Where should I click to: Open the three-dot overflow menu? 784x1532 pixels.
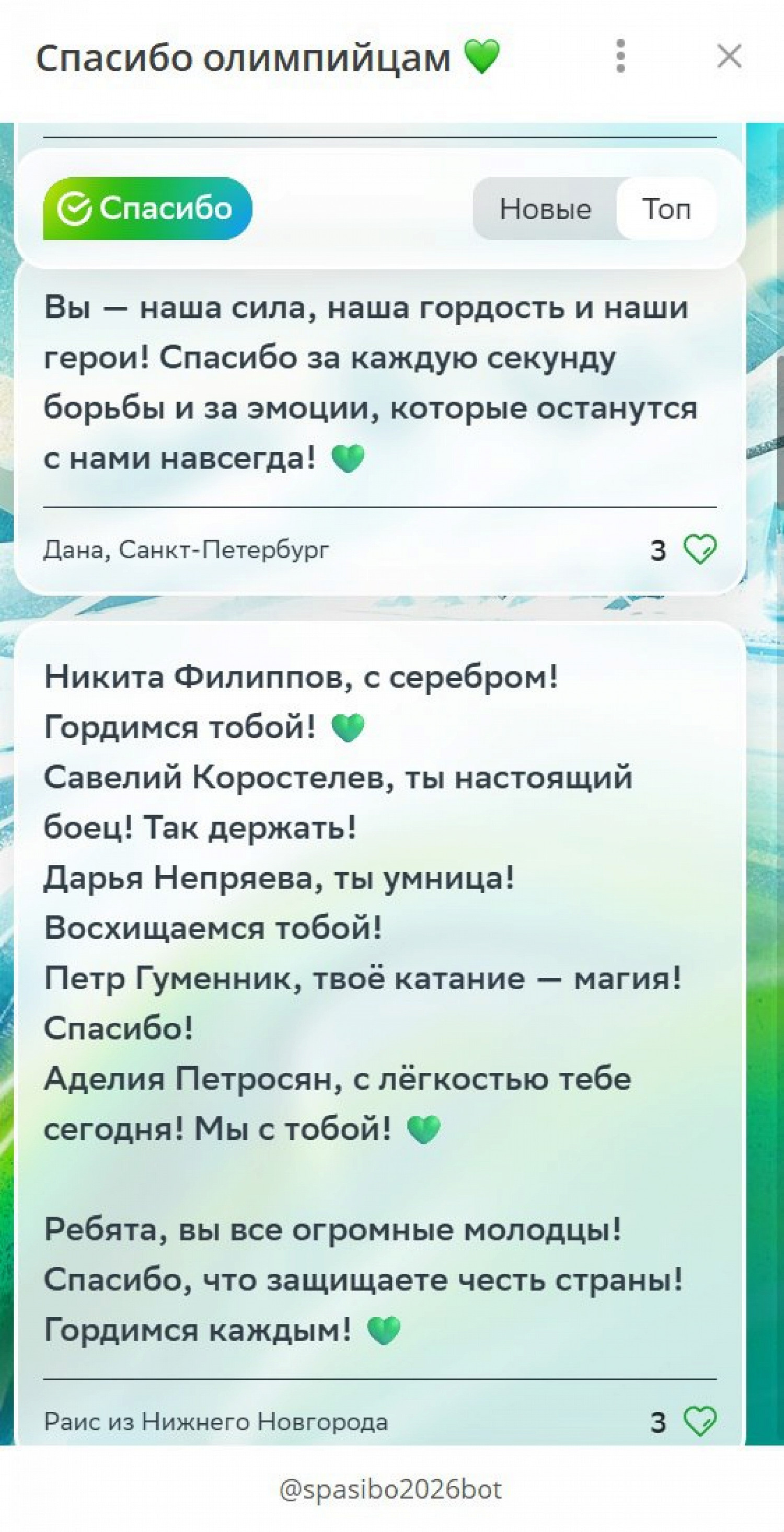pyautogui.click(x=620, y=56)
